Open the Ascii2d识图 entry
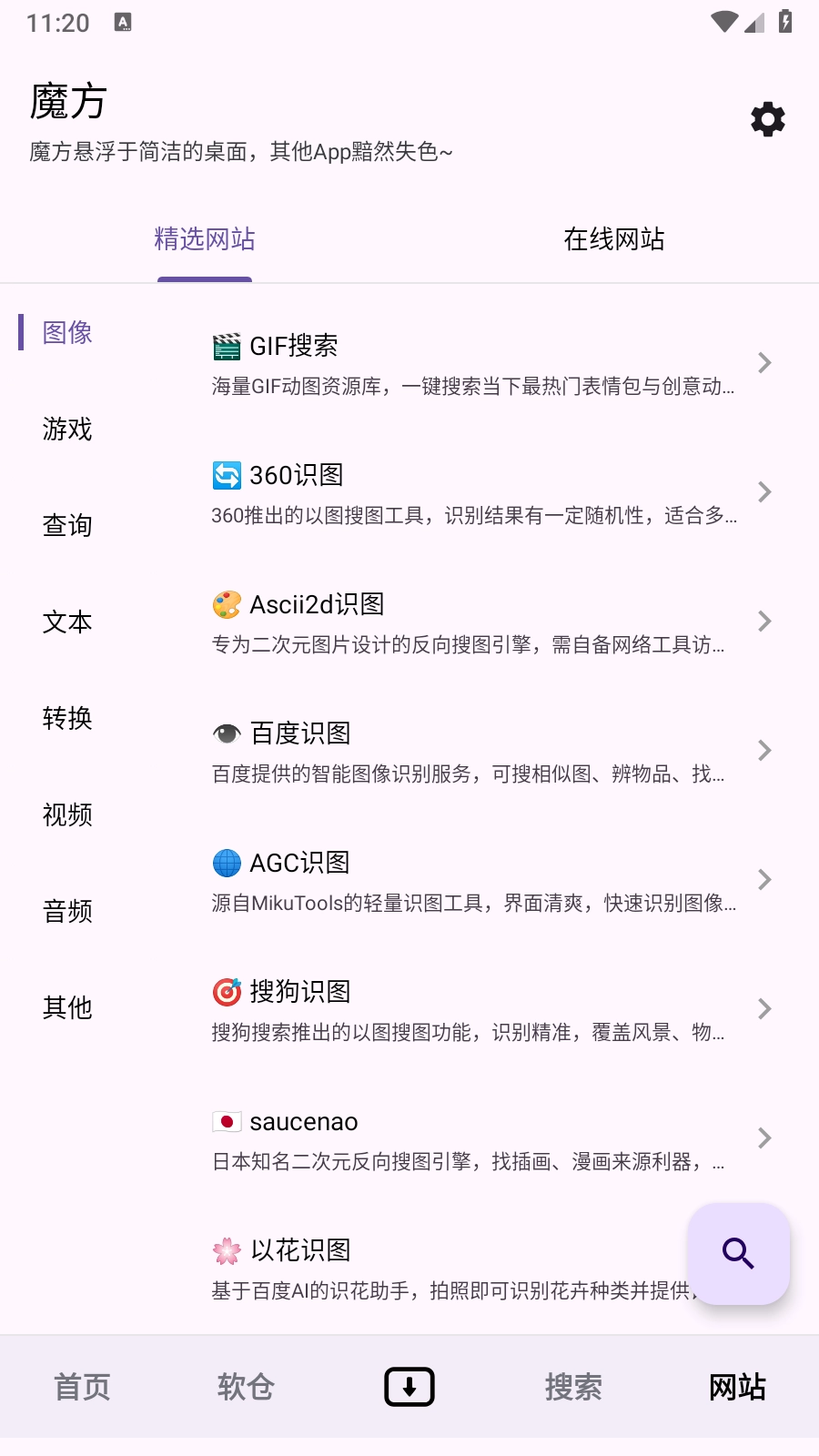 click(x=473, y=622)
